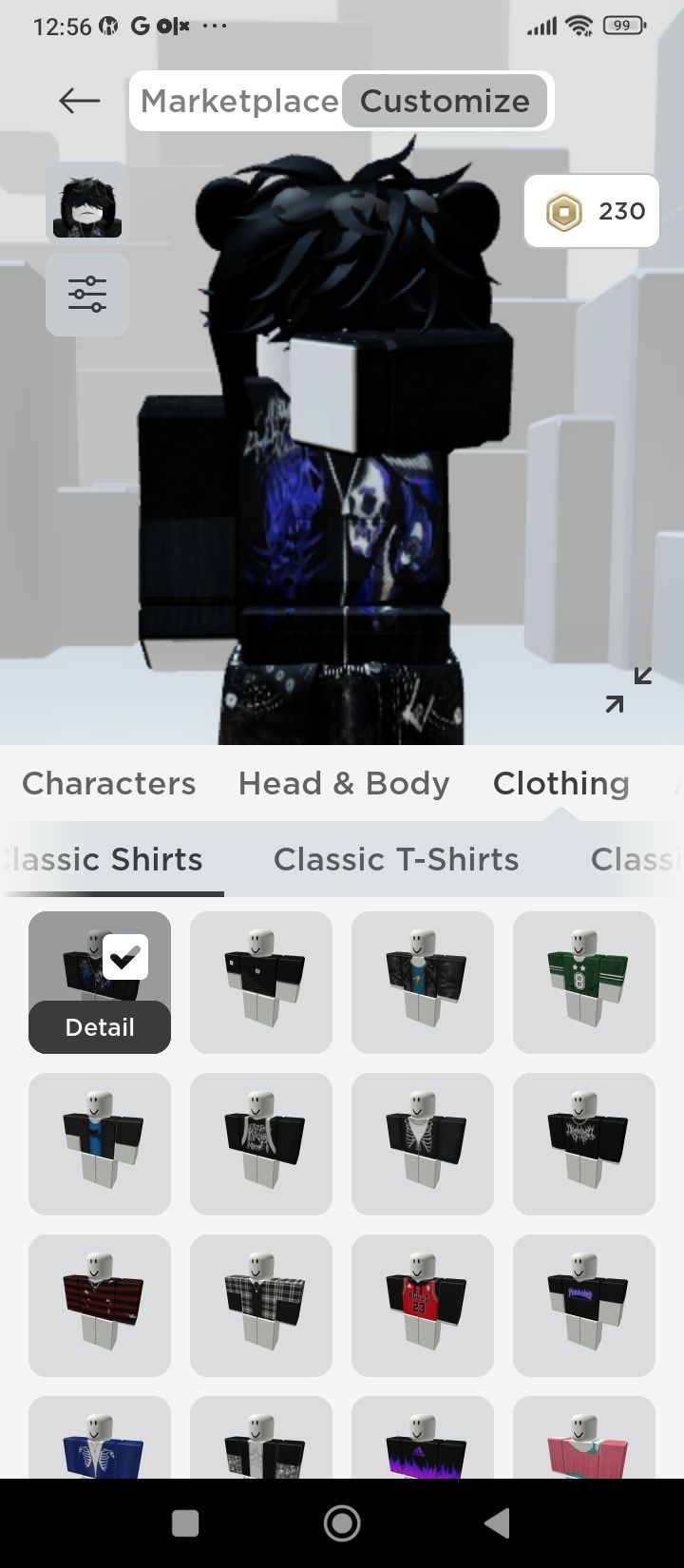Equip the black shirt with blue undershirt
684x1568 pixels.
(100, 1143)
